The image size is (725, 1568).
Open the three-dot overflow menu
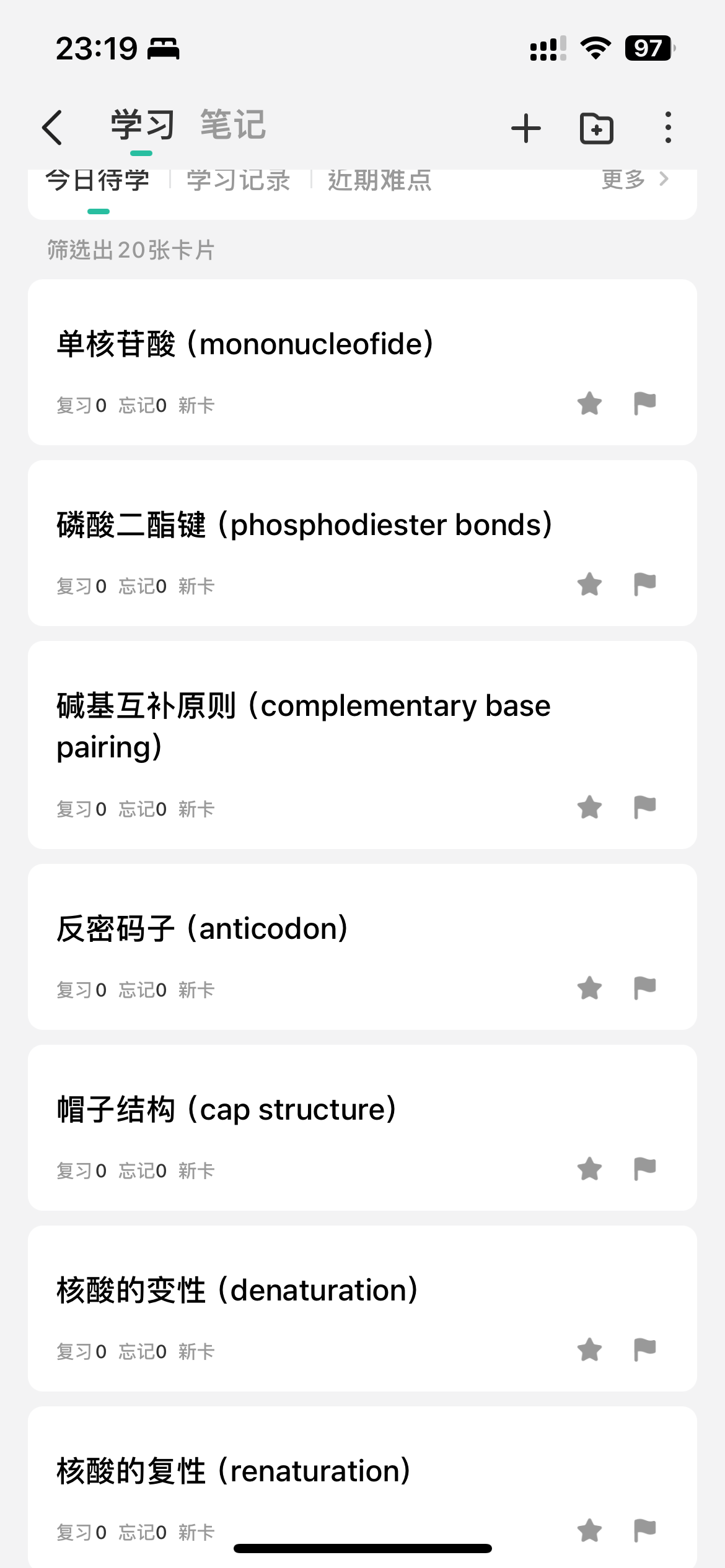(x=667, y=128)
